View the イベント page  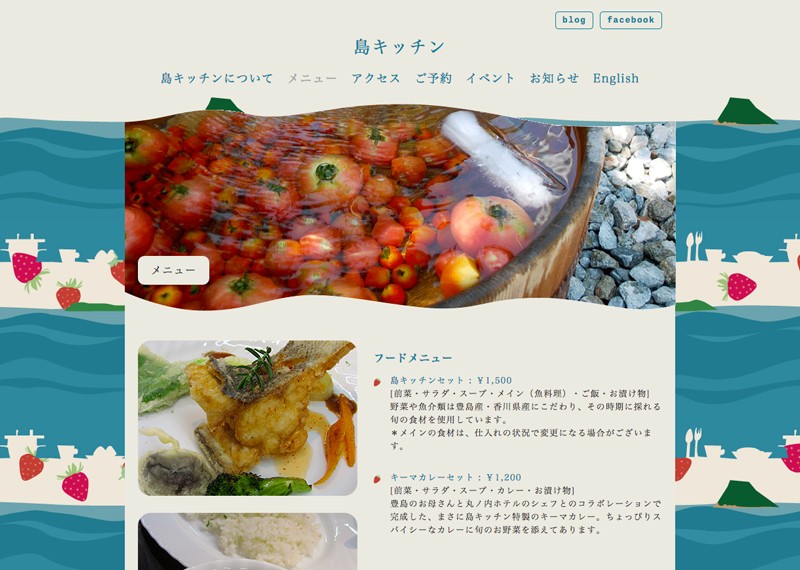point(490,78)
